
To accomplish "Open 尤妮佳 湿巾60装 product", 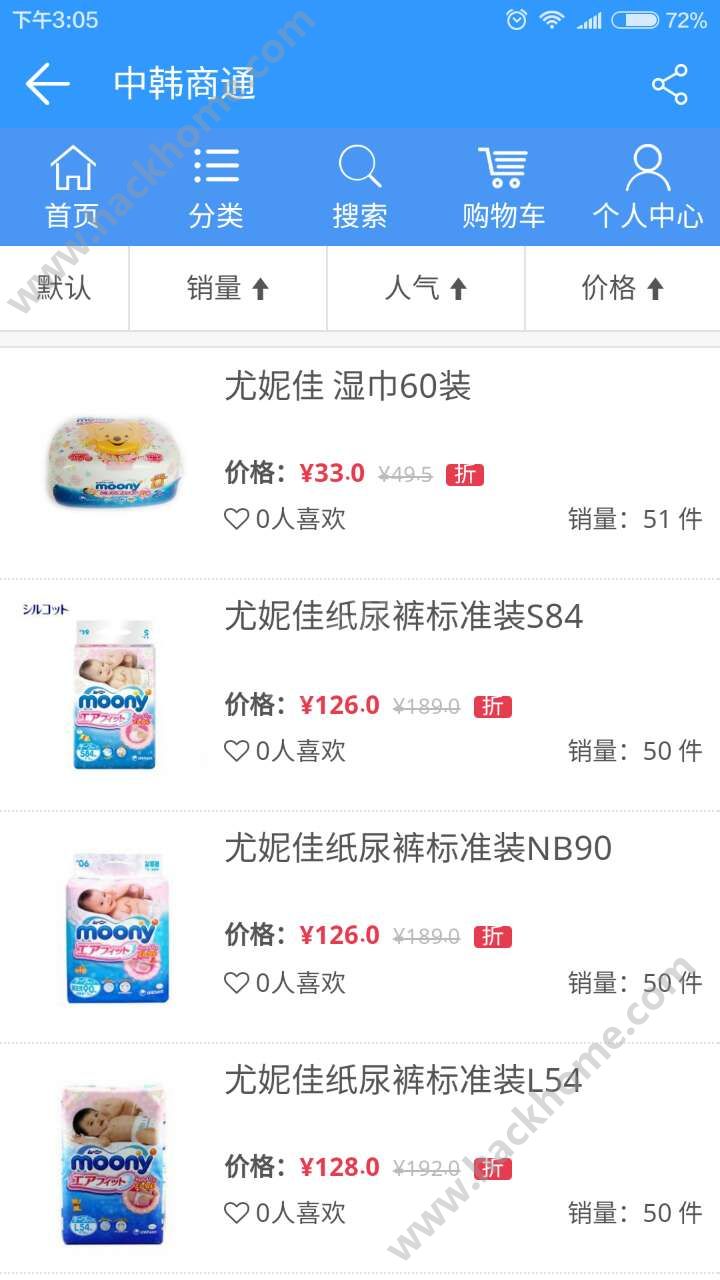I will point(347,387).
